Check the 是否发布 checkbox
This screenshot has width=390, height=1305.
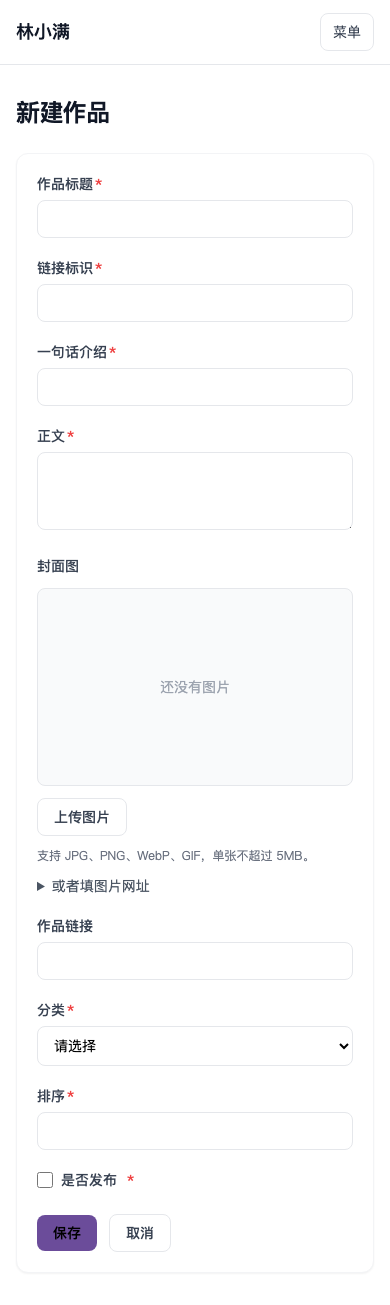(x=45, y=1180)
